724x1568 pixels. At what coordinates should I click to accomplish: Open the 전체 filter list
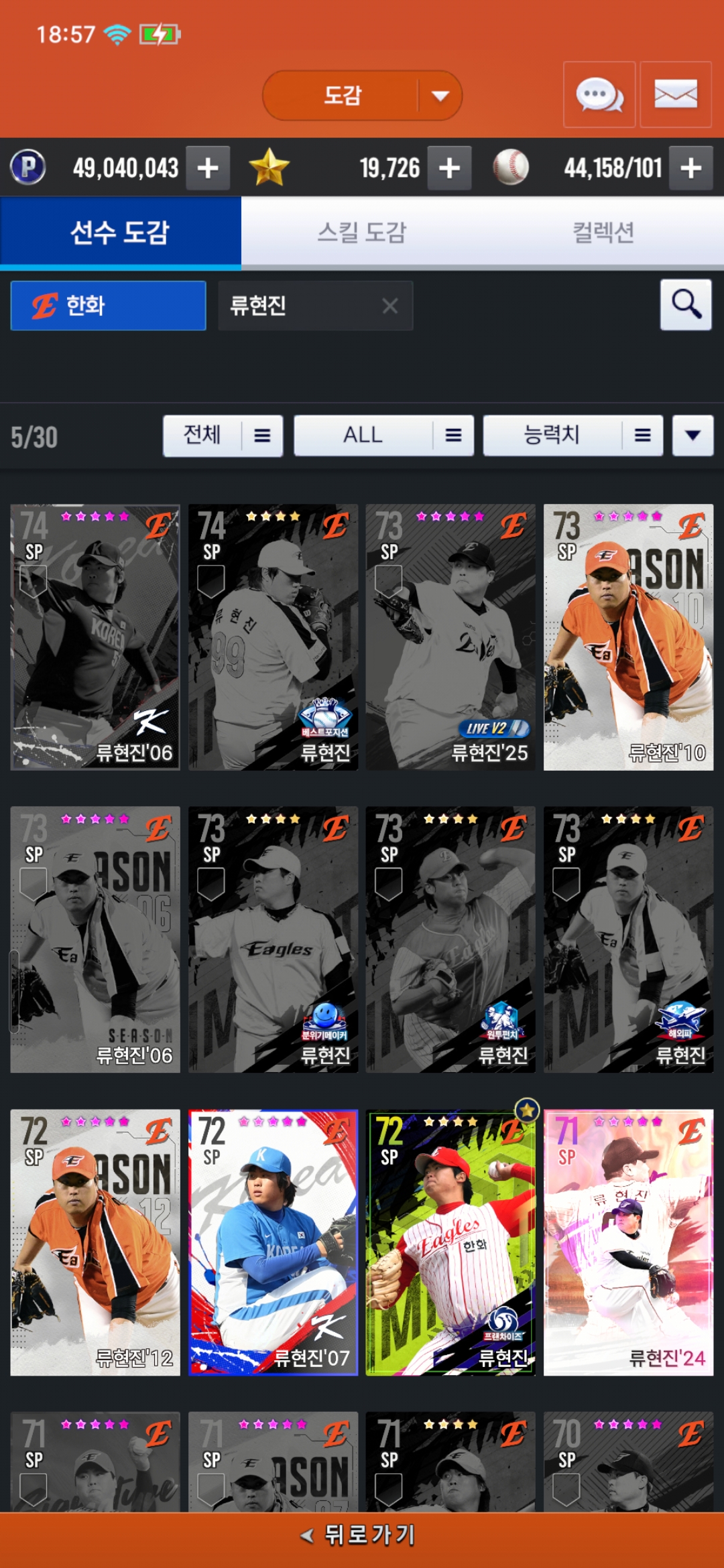pyautogui.click(x=223, y=436)
